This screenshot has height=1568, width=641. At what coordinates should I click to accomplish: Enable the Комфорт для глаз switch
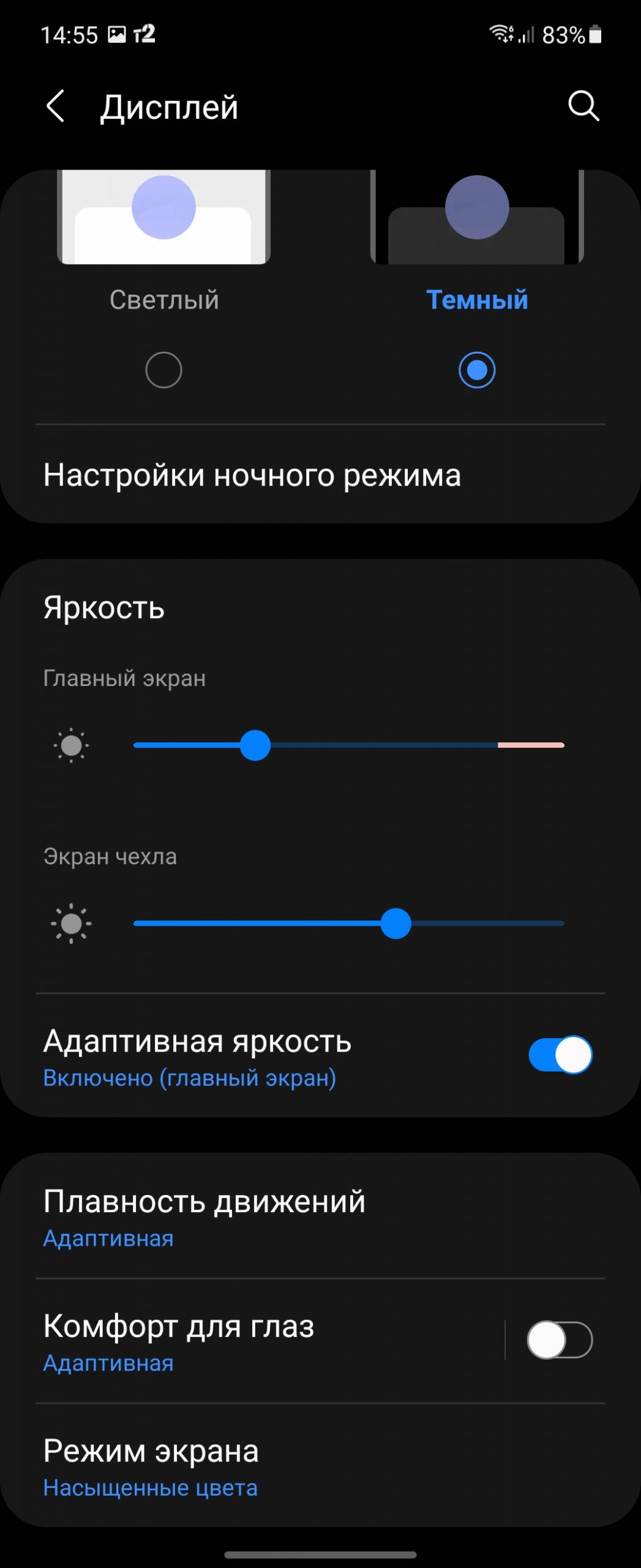[559, 1340]
